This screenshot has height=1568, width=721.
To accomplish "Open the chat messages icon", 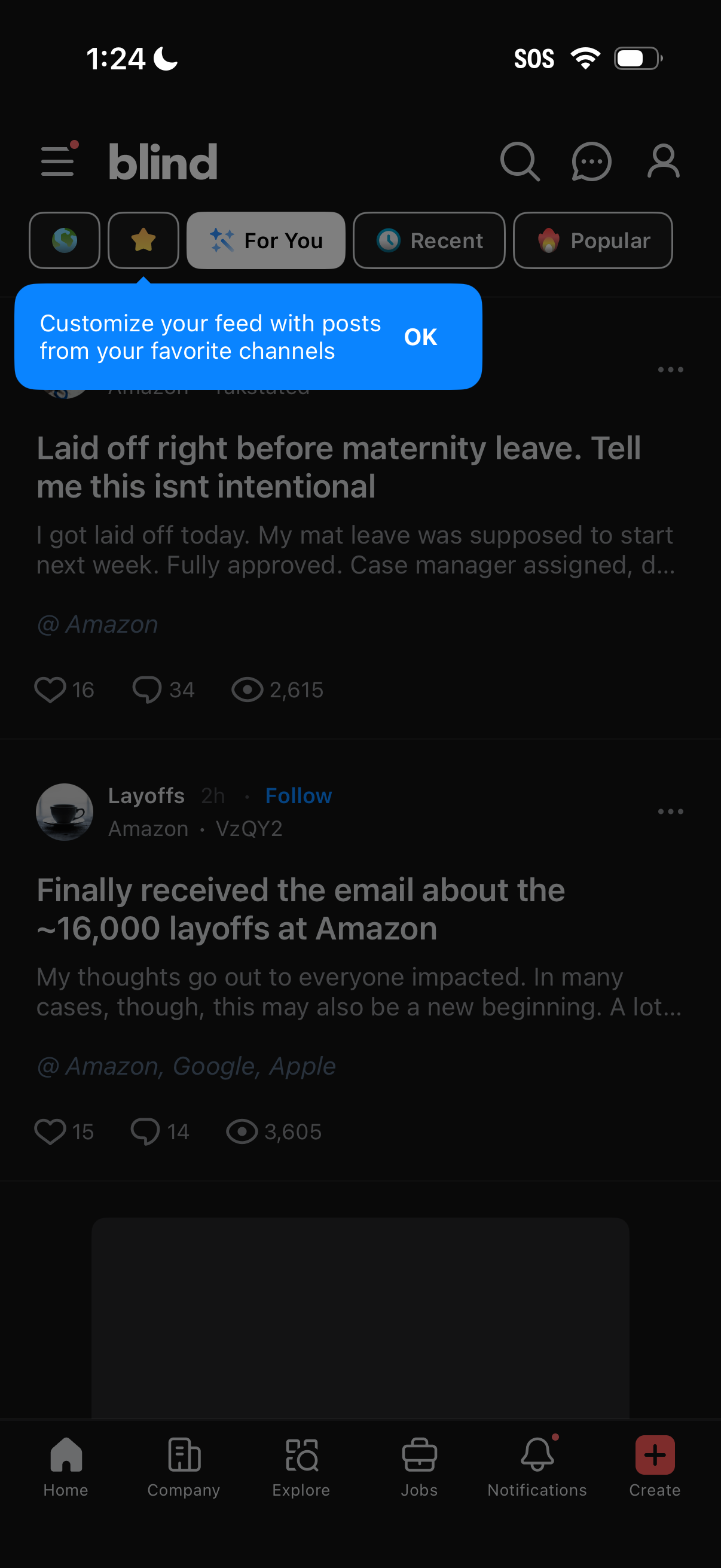I will coord(591,161).
